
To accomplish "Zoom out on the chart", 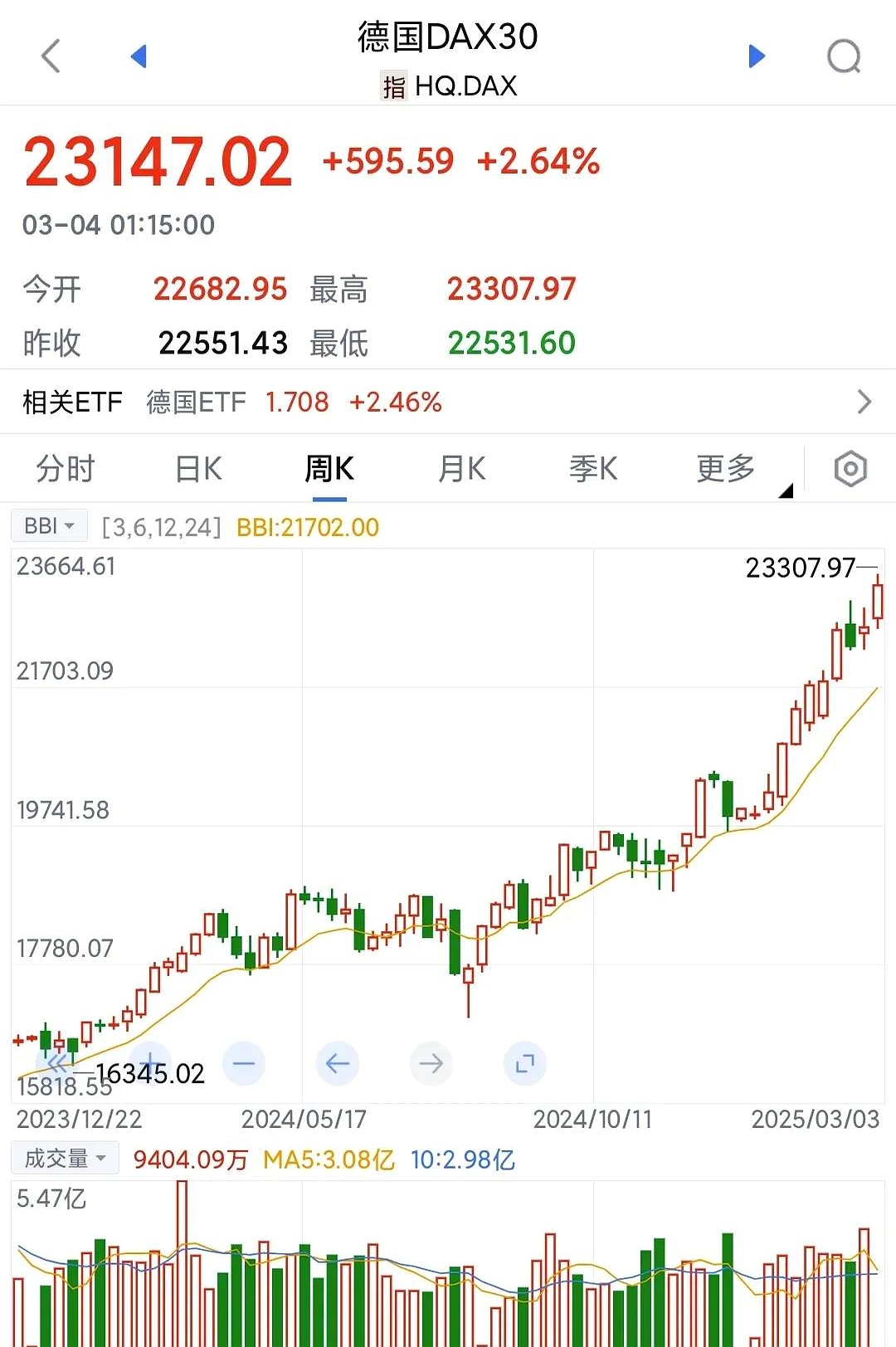I will pos(244,1063).
